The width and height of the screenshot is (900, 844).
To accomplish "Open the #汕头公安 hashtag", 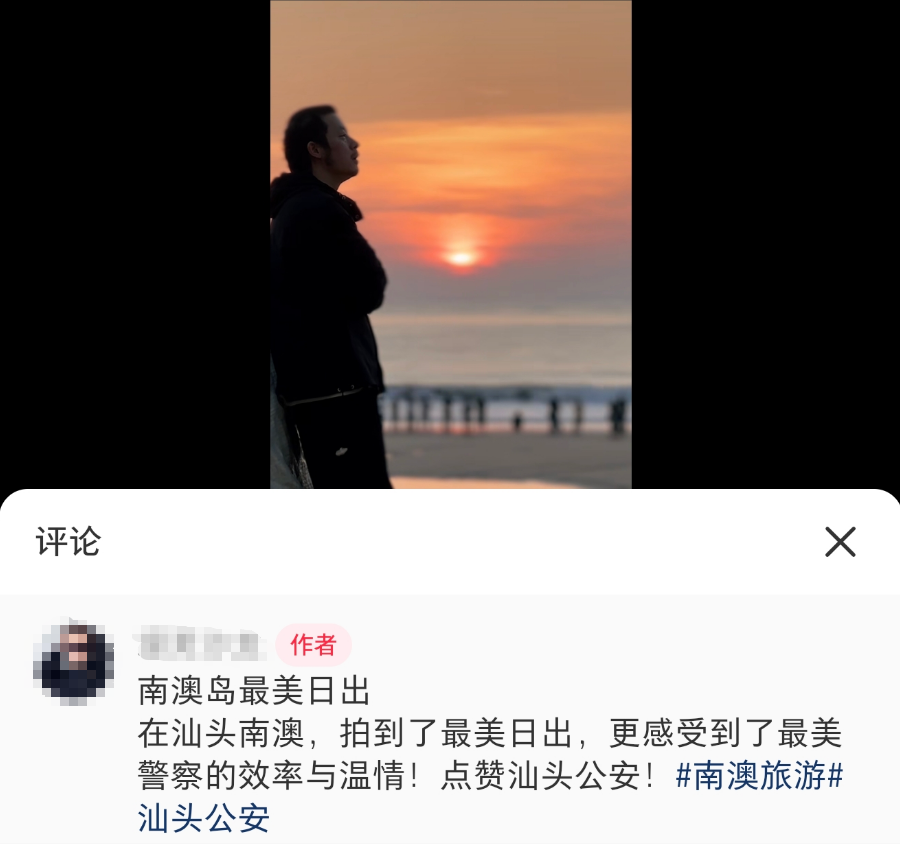I will (x=204, y=818).
